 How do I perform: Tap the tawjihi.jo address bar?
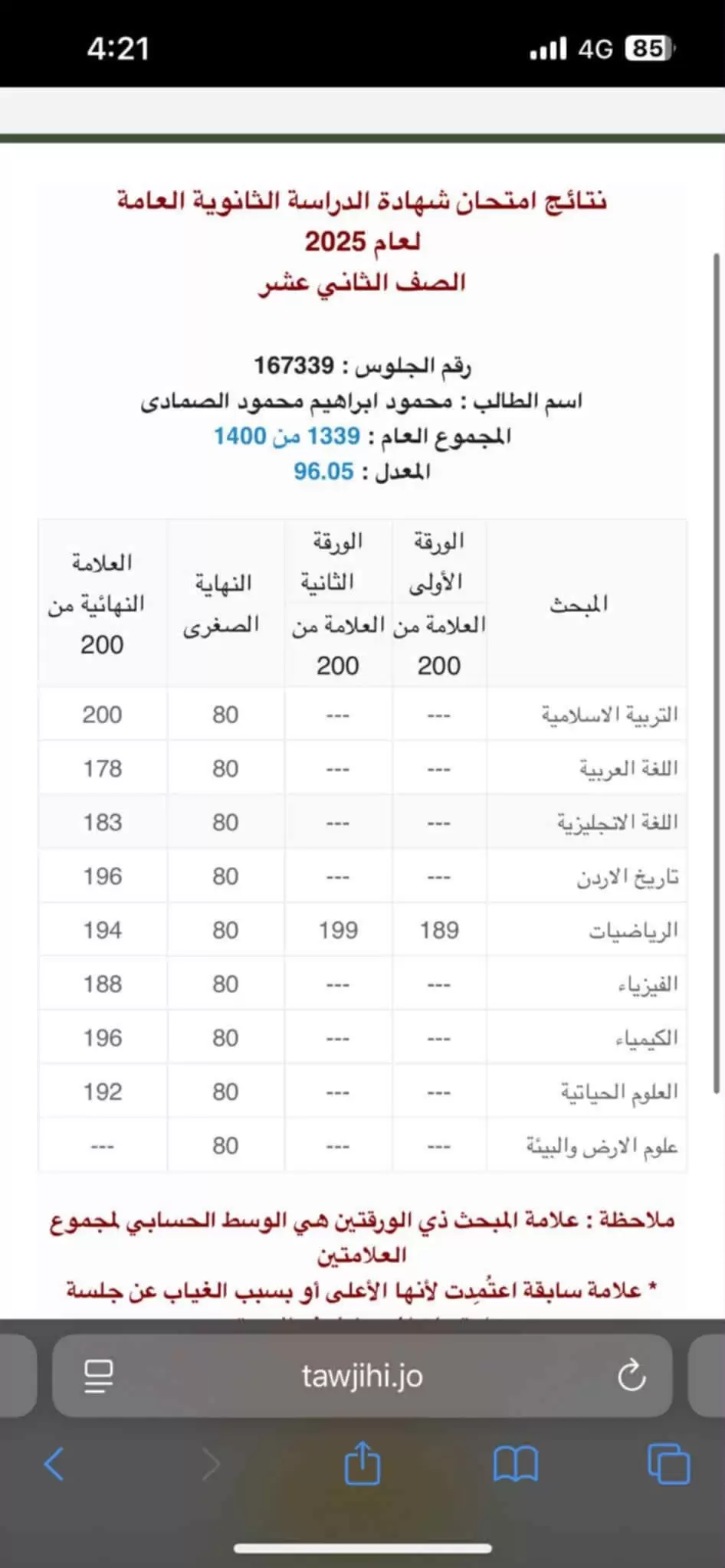tap(362, 1377)
